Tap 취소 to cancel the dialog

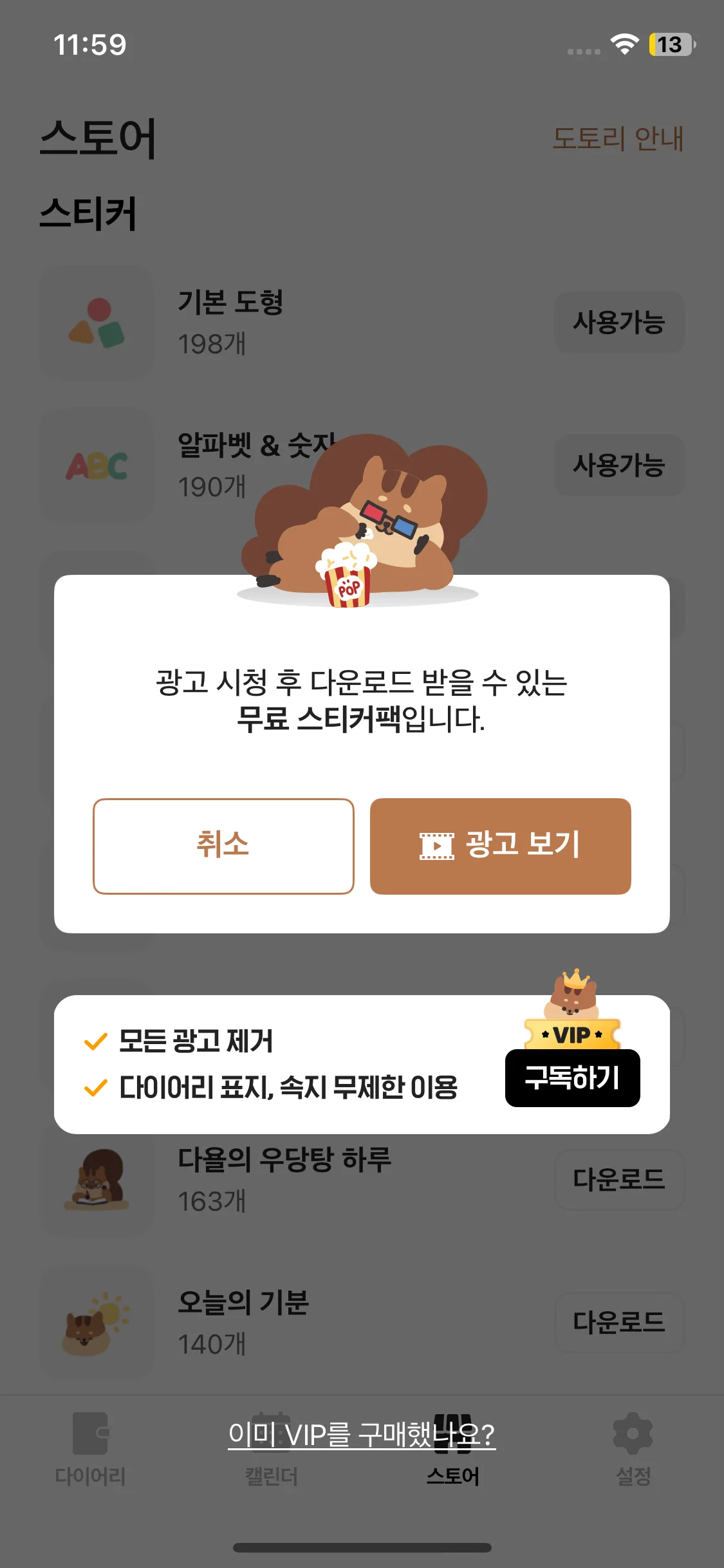pos(223,846)
